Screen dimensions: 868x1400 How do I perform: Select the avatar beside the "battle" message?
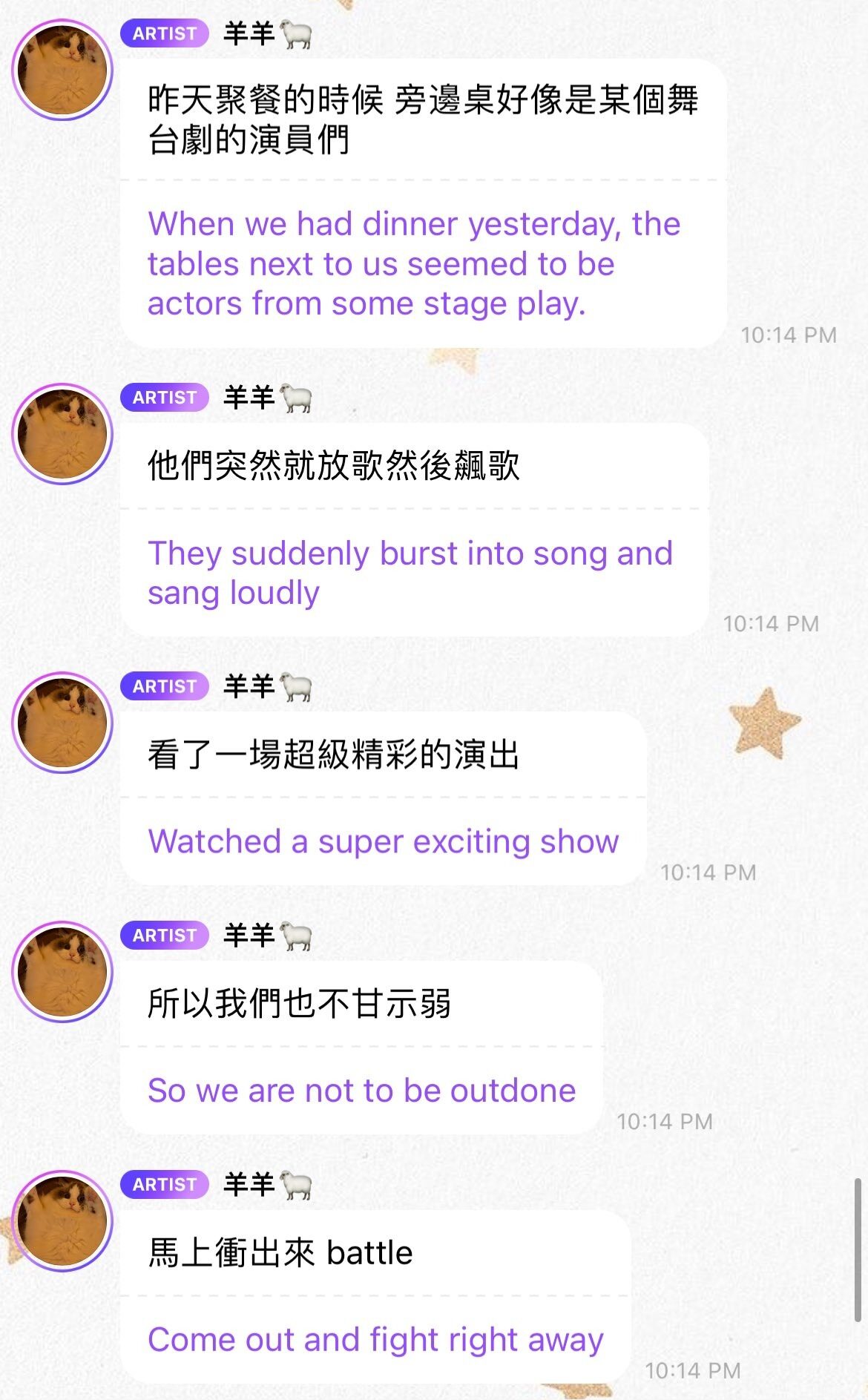click(x=62, y=1221)
